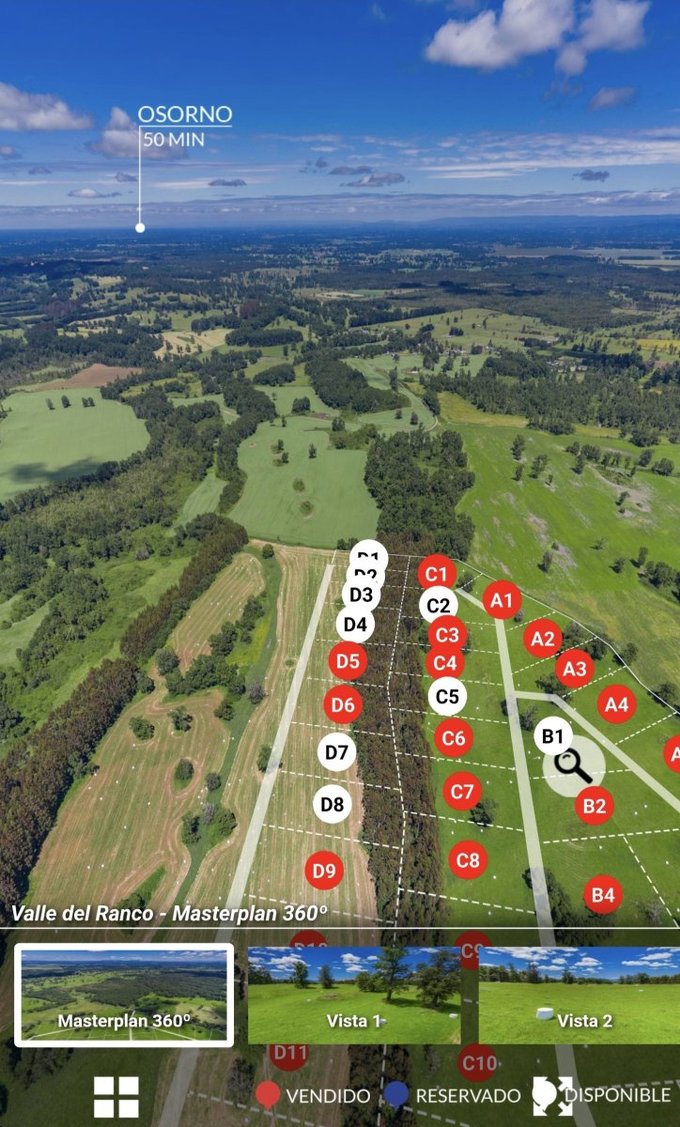Open sold lot marker C7

click(462, 792)
